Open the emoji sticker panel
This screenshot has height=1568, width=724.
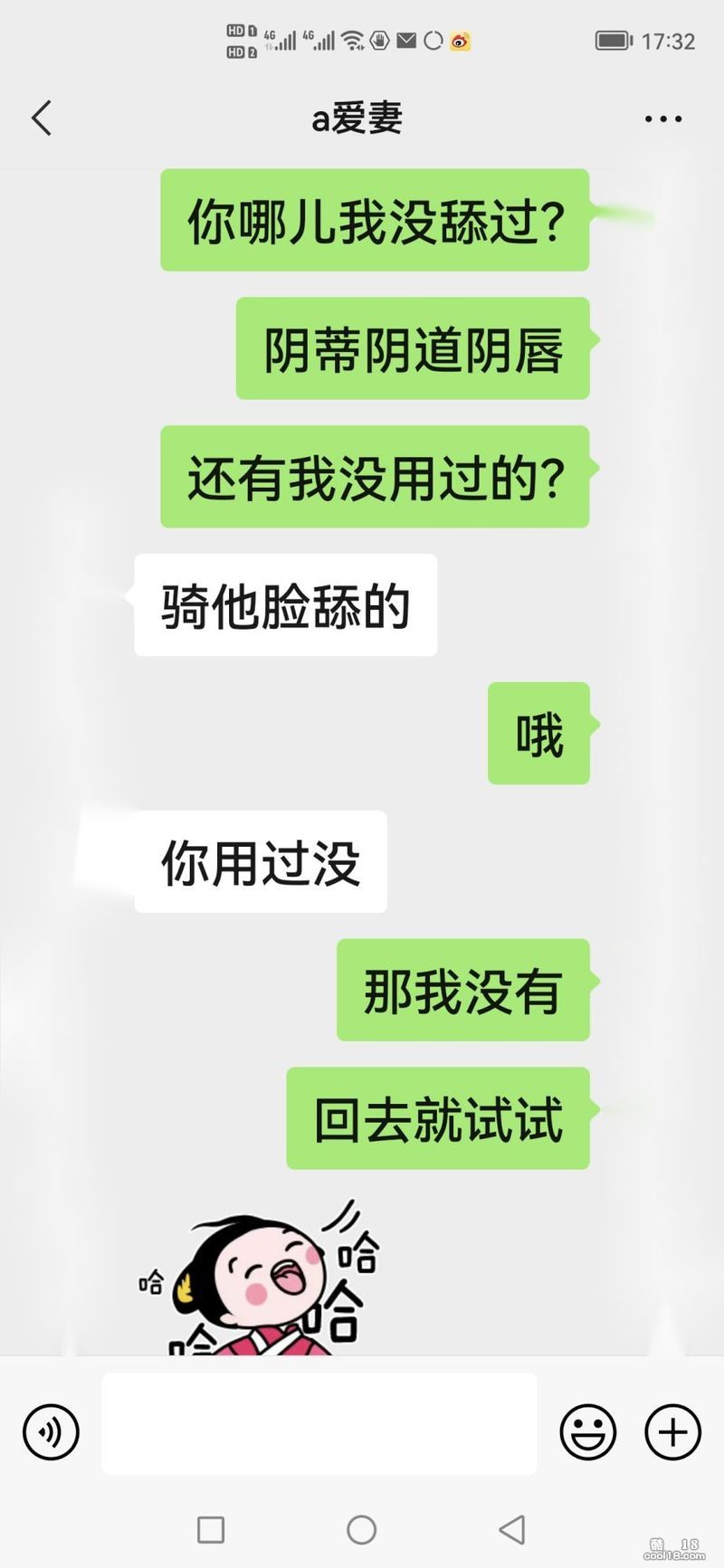pyautogui.click(x=588, y=1431)
